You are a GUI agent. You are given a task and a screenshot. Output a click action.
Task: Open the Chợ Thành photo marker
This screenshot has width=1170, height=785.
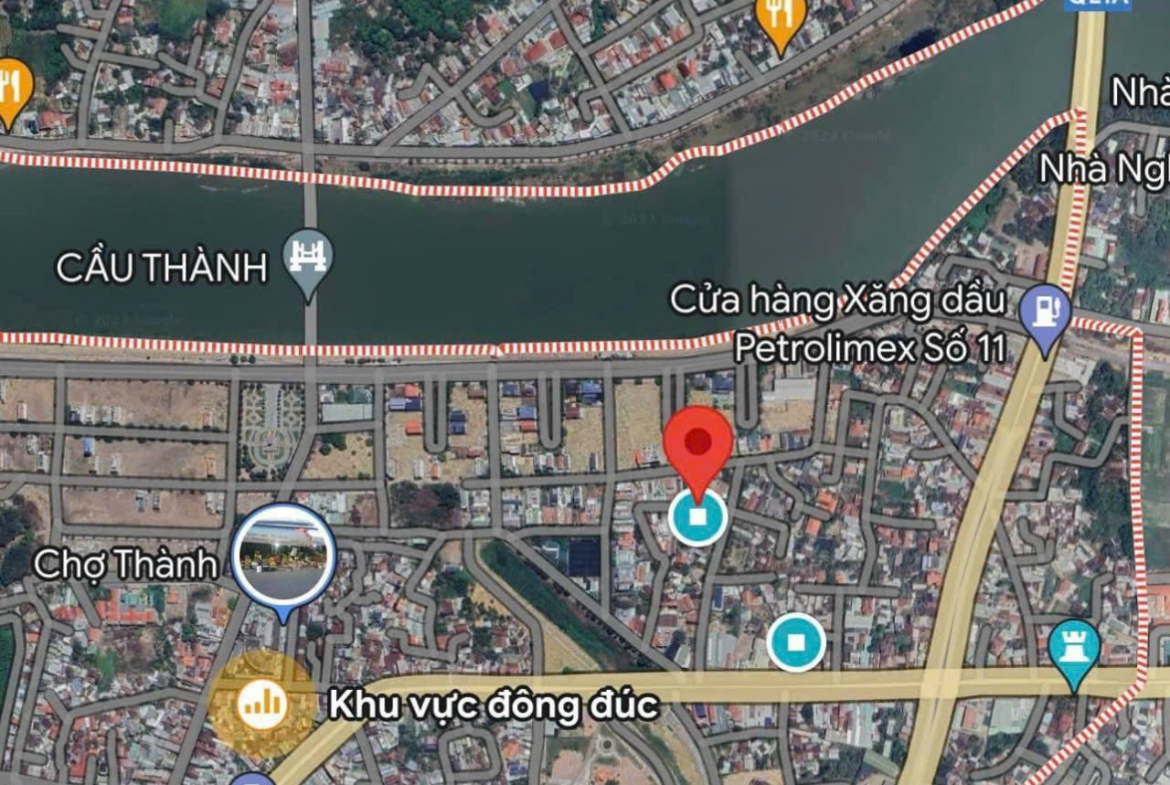[284, 556]
